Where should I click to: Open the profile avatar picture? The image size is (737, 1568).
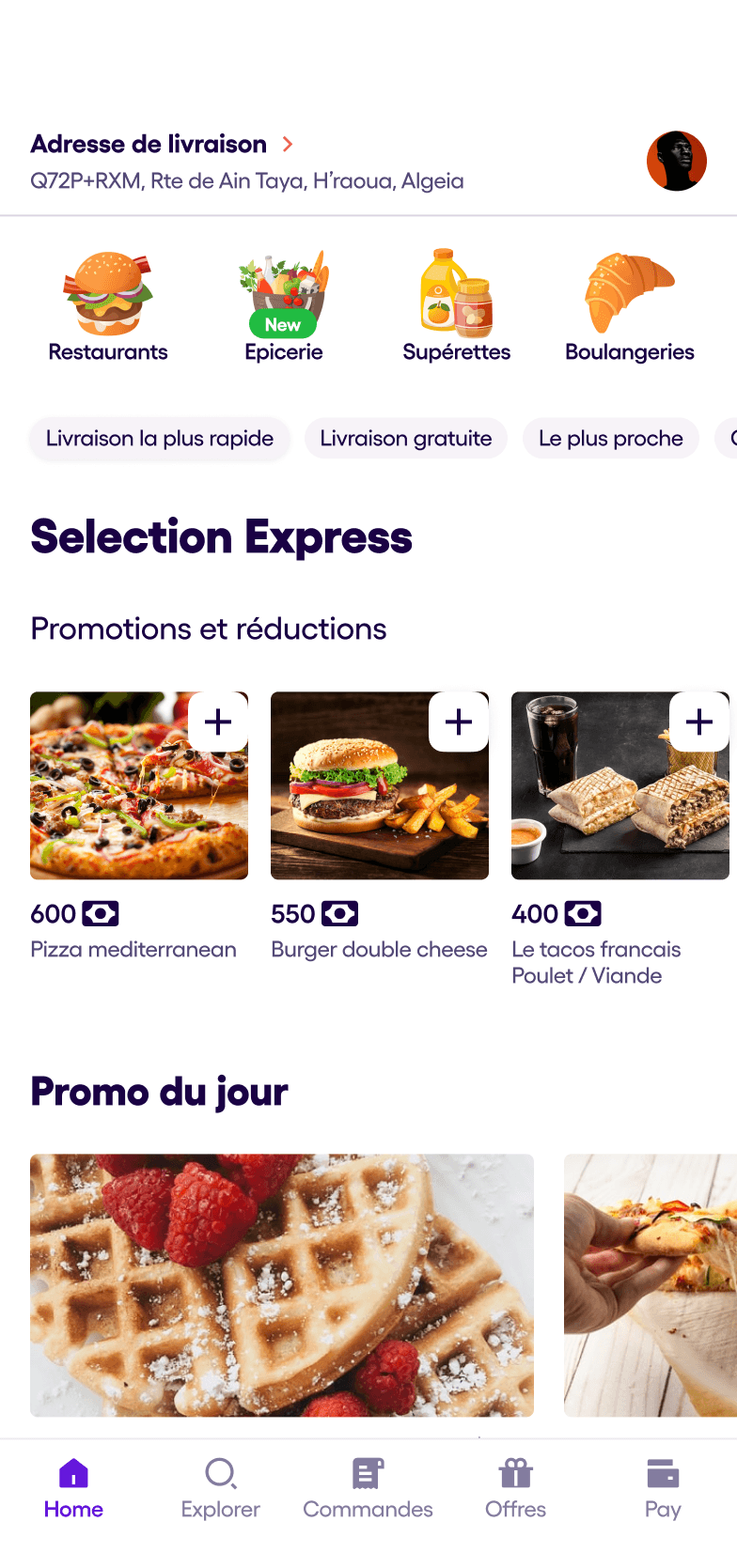point(676,161)
